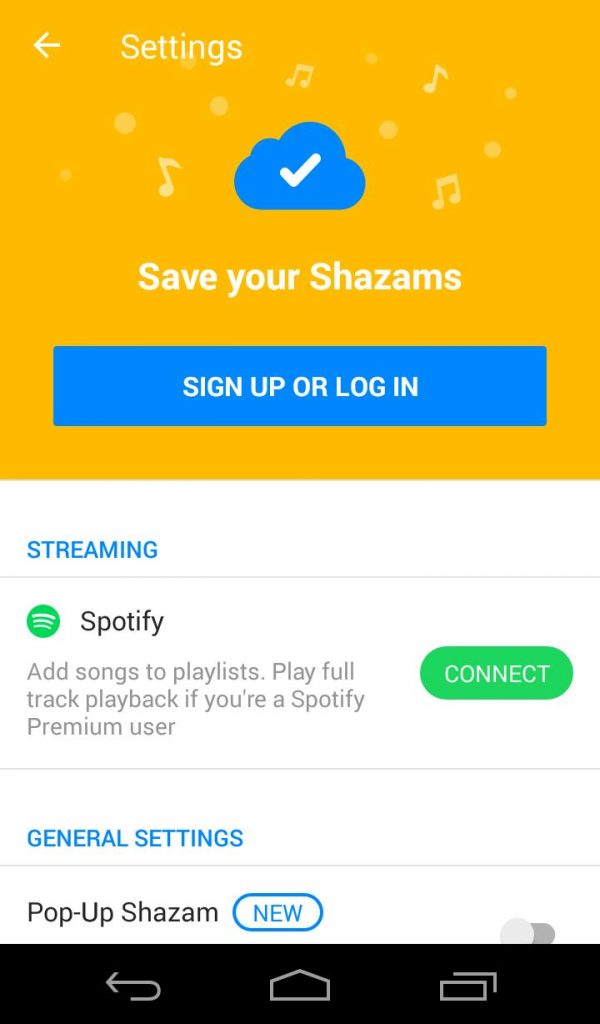This screenshot has height=1024, width=600.
Task: Toggle the Pop-Up Shazam switch
Action: (528, 934)
